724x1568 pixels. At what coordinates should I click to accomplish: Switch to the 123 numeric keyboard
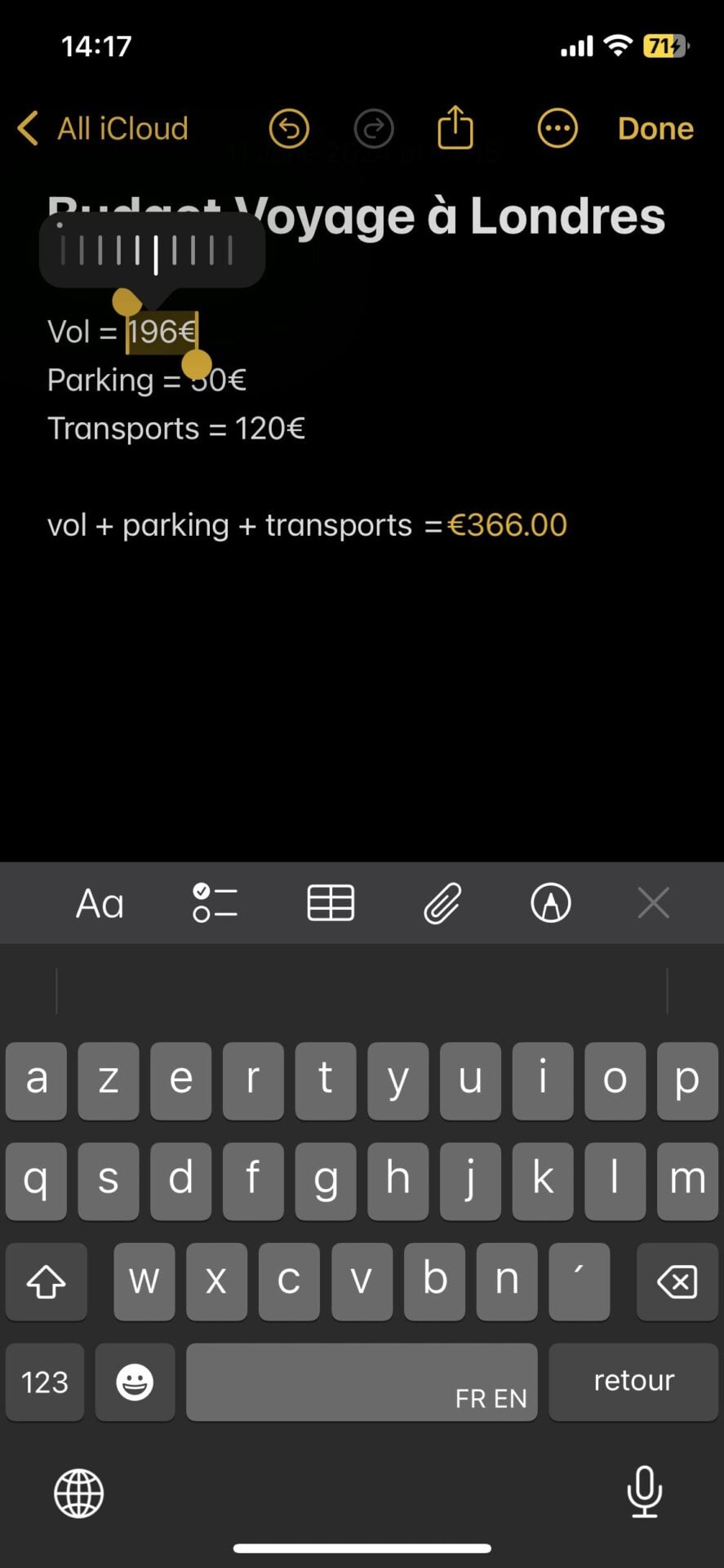[45, 1382]
